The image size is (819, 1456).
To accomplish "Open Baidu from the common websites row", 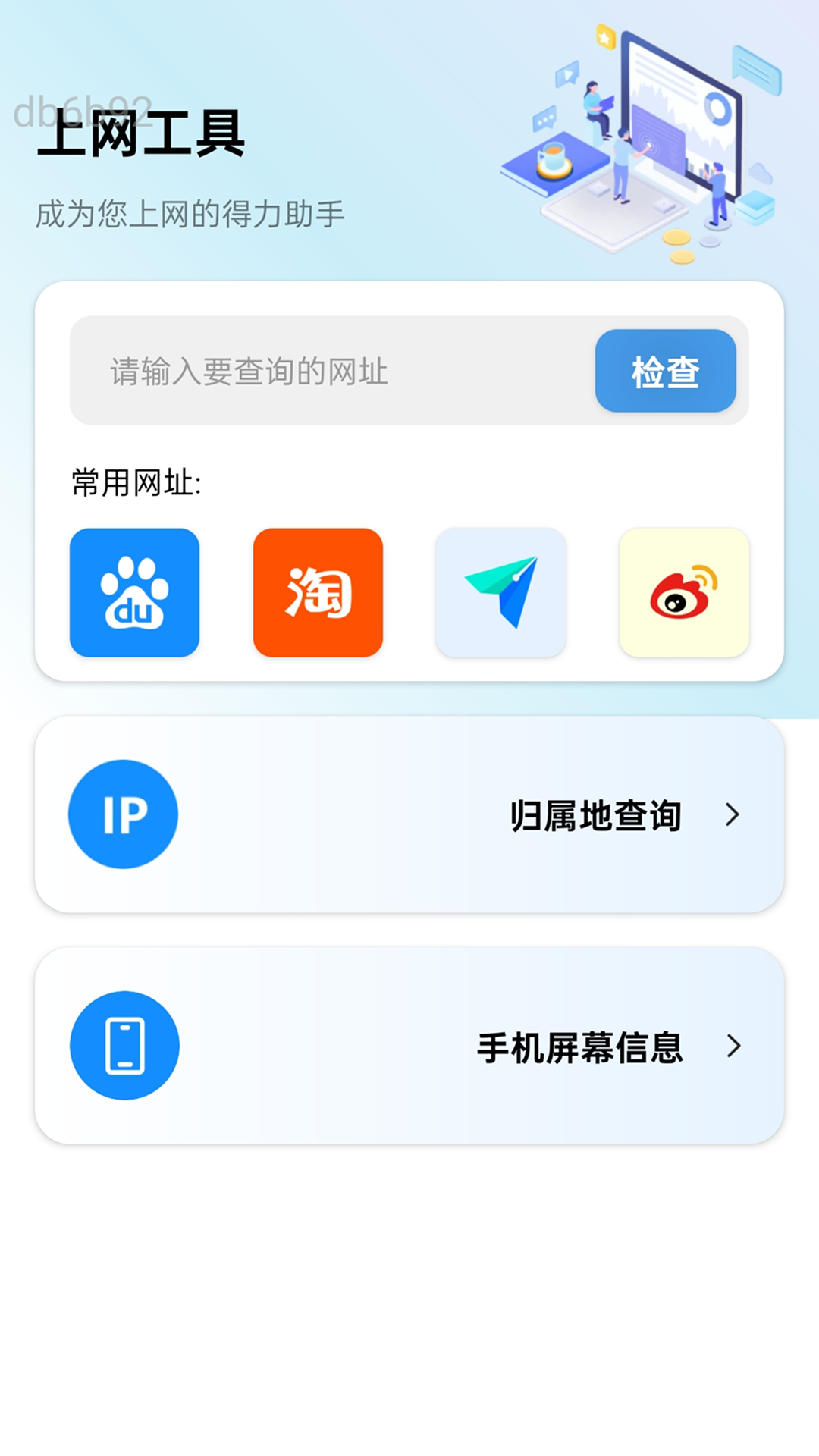I will (134, 593).
